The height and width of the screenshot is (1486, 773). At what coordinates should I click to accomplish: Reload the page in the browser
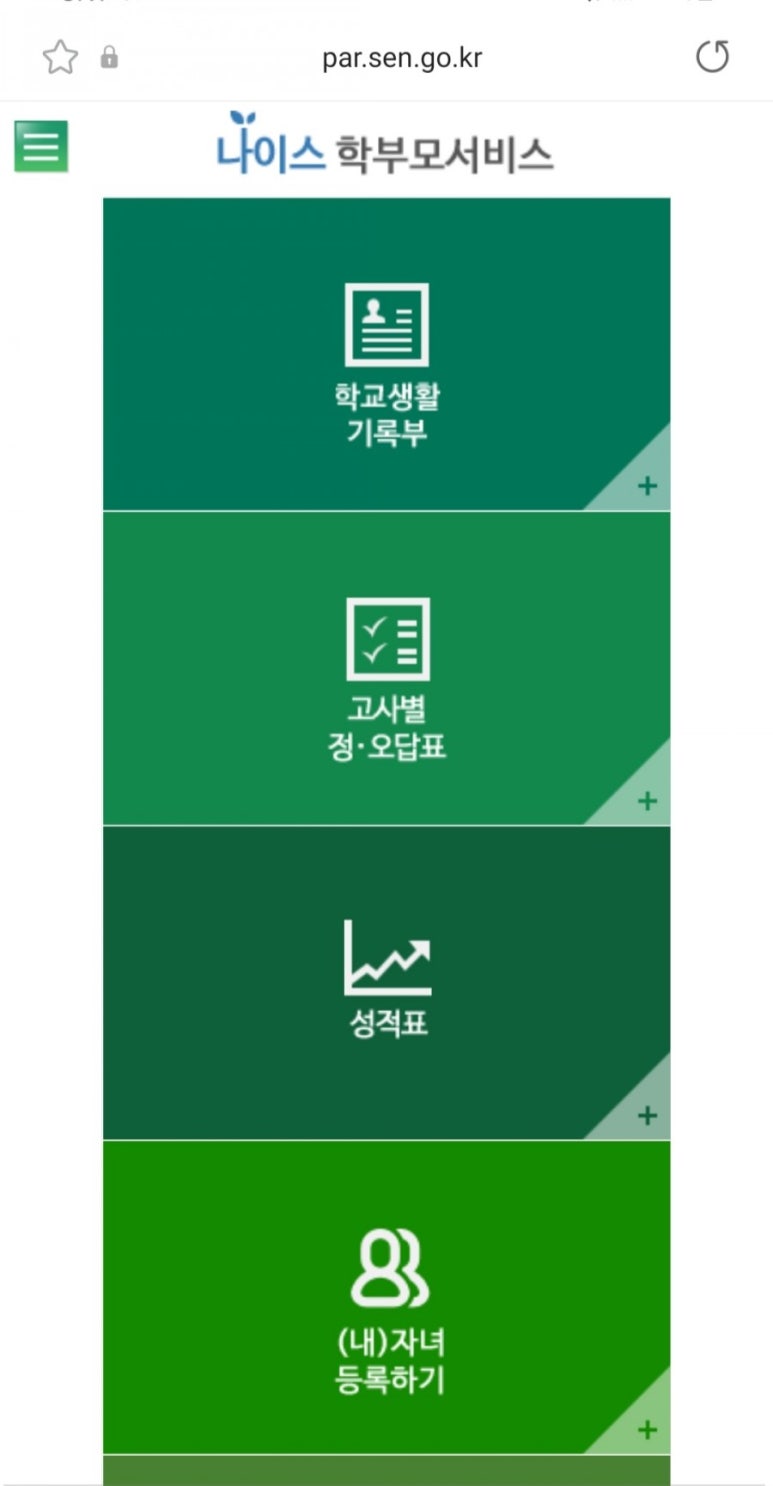click(x=712, y=58)
